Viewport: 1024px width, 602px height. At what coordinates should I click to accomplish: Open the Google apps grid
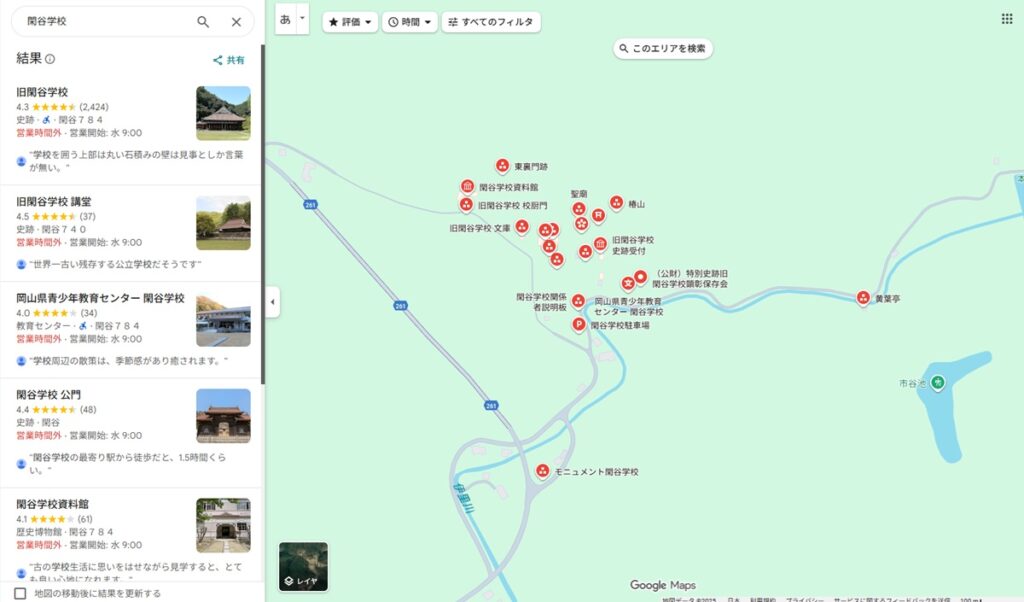coord(1006,19)
